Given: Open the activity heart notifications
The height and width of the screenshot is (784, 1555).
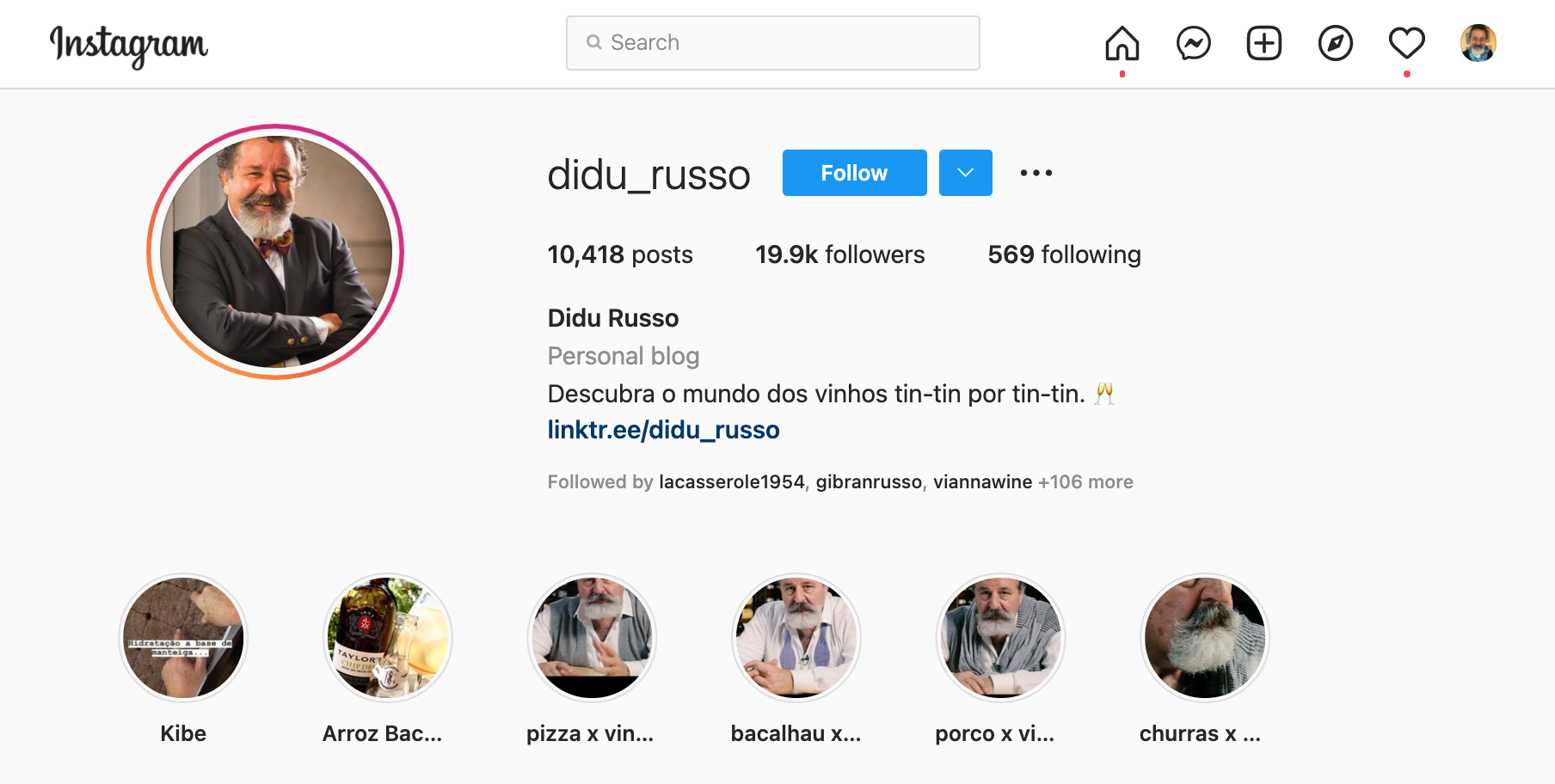Looking at the screenshot, I should point(1406,43).
